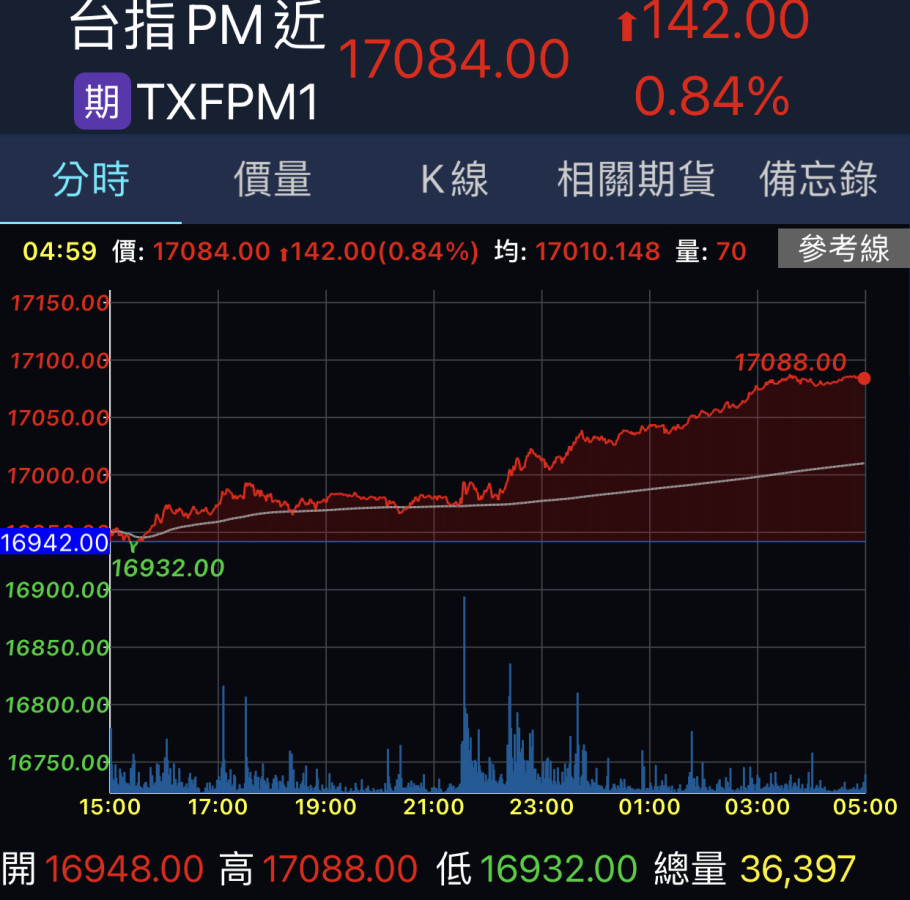Switch to the K線 chart tab
This screenshot has height=900, width=910.
[x=454, y=180]
